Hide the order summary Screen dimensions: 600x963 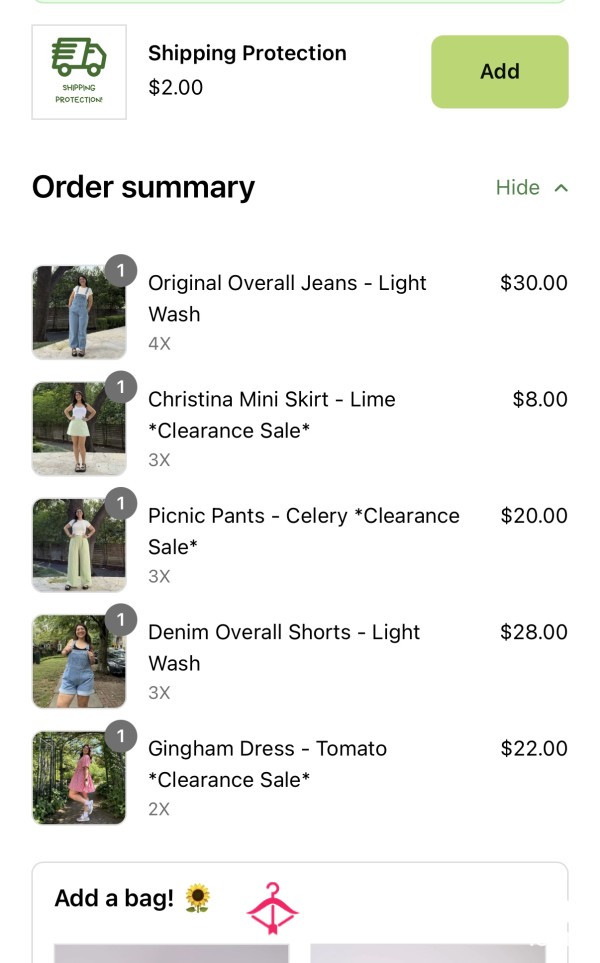pyautogui.click(x=531, y=187)
